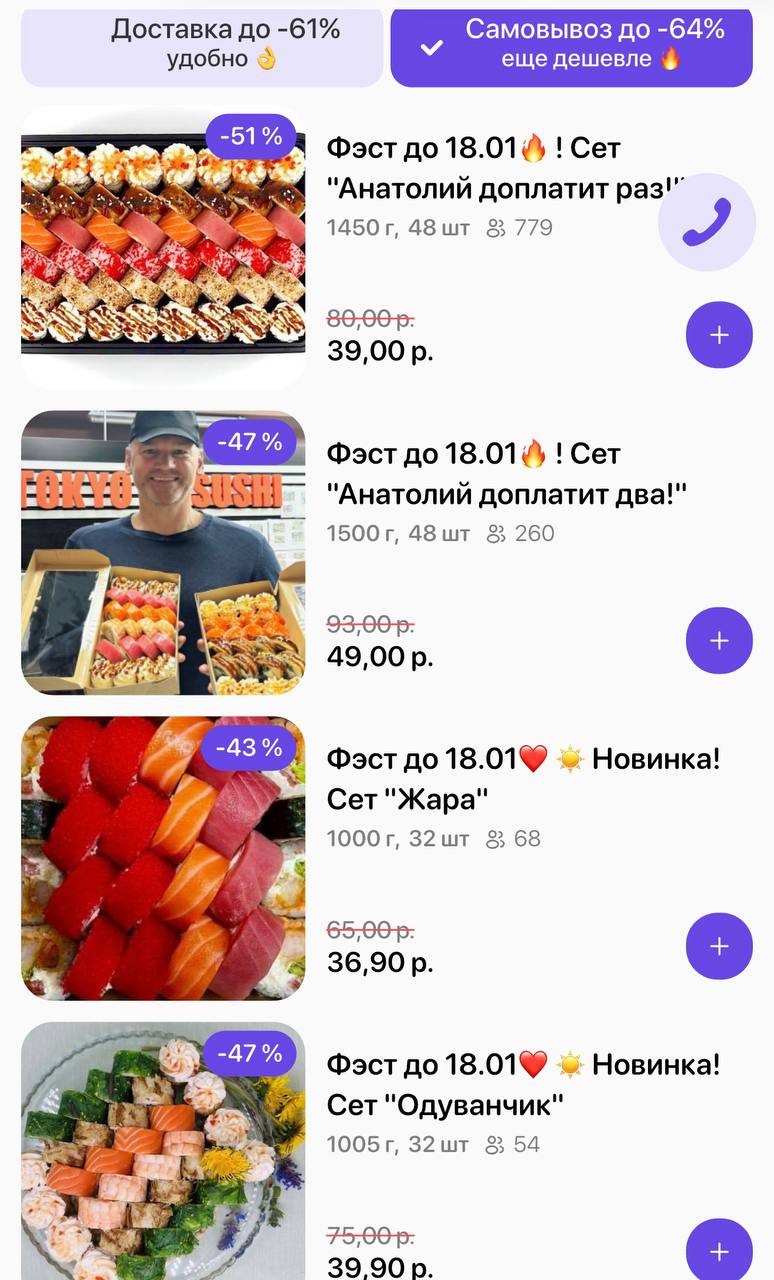Image resolution: width=774 pixels, height=1280 pixels.
Task: Add set "Жара" to cart
Action: (719, 946)
